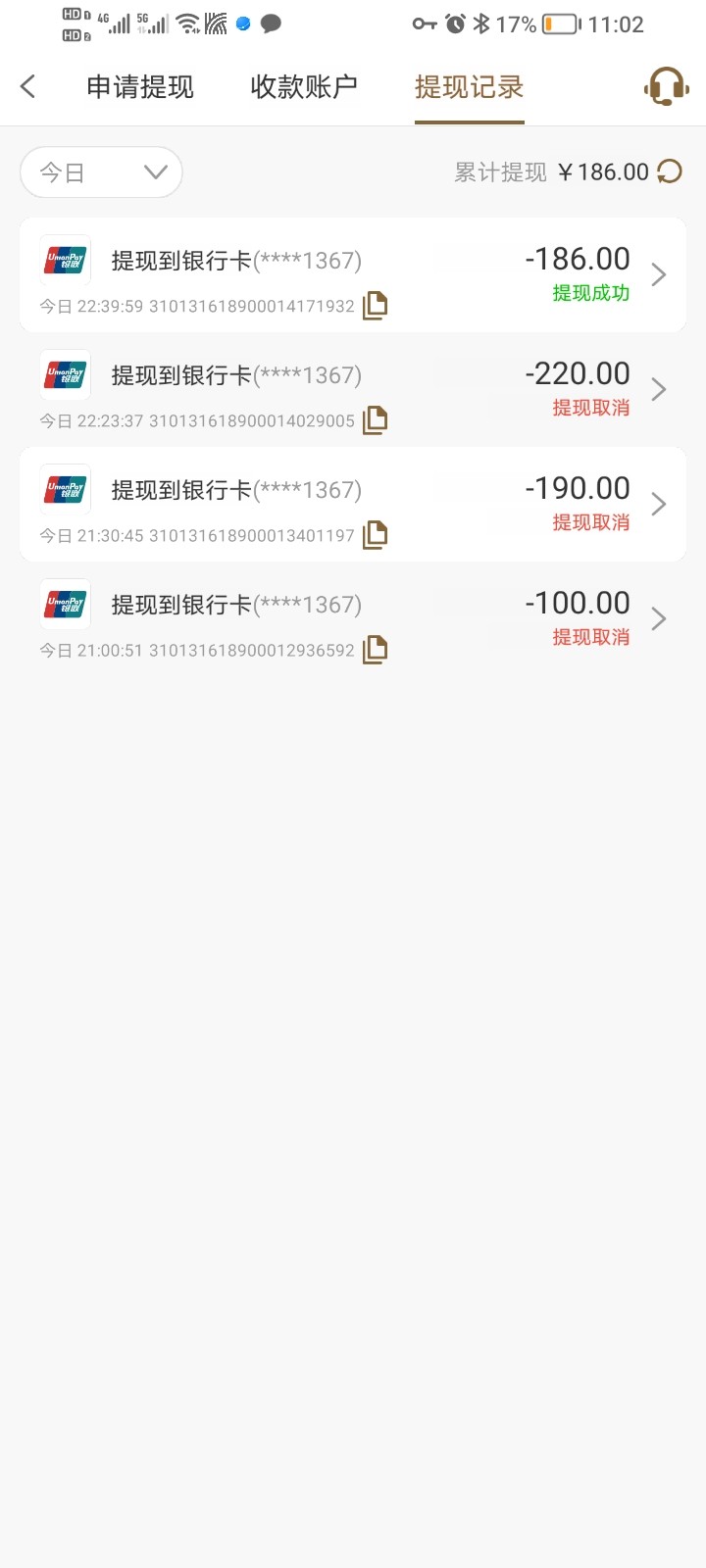Viewport: 706px width, 1568px height.
Task: Contact customer service via headset icon
Action: [x=666, y=87]
